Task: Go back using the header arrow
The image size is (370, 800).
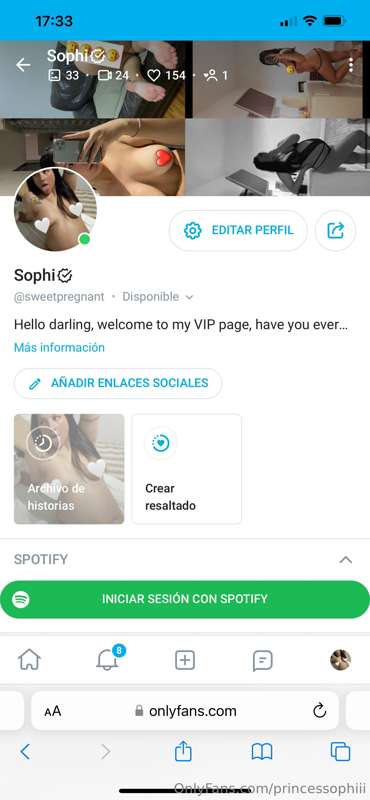Action: pyautogui.click(x=23, y=65)
